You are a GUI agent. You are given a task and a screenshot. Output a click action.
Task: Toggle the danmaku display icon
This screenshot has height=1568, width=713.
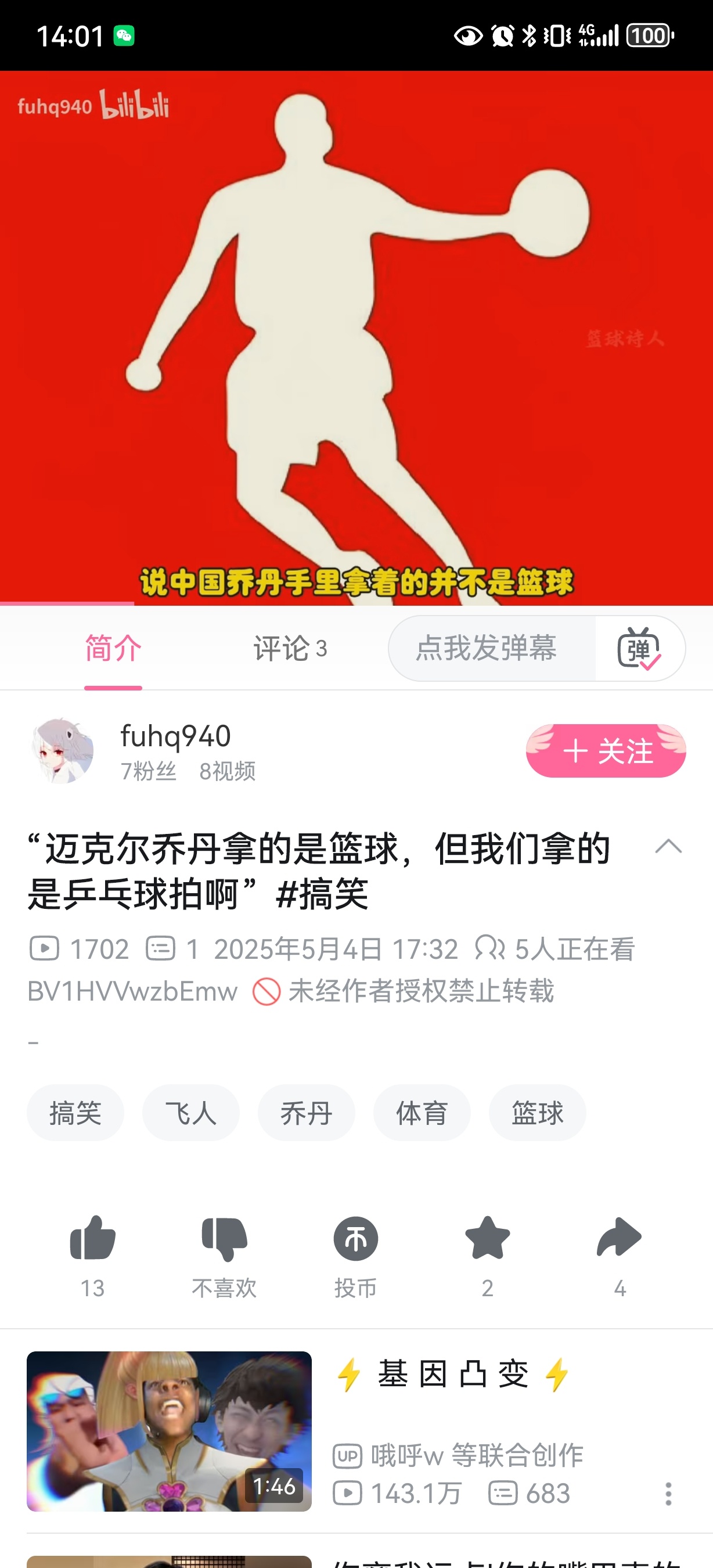pyautogui.click(x=639, y=649)
